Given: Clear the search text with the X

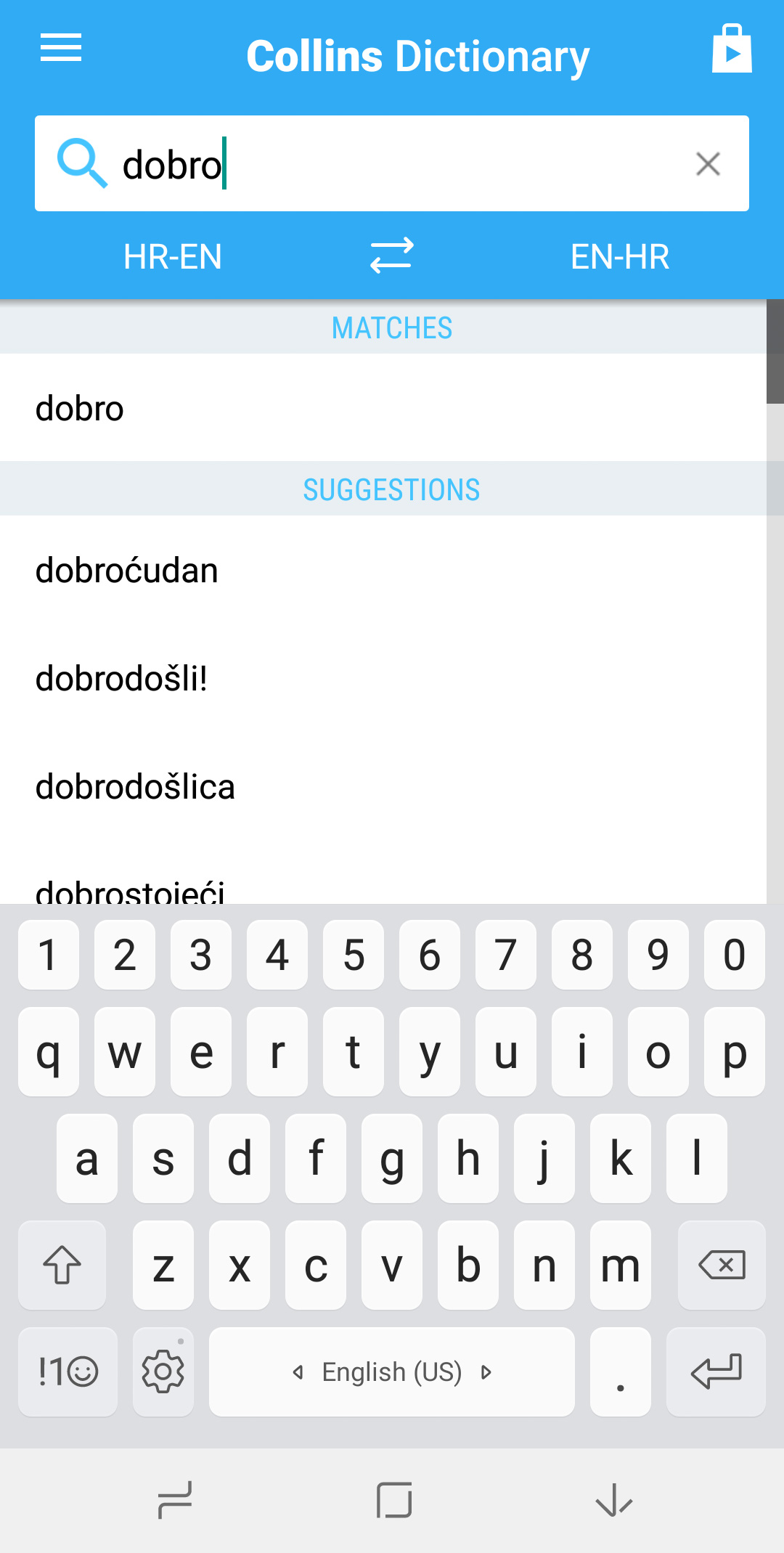Looking at the screenshot, I should (708, 164).
